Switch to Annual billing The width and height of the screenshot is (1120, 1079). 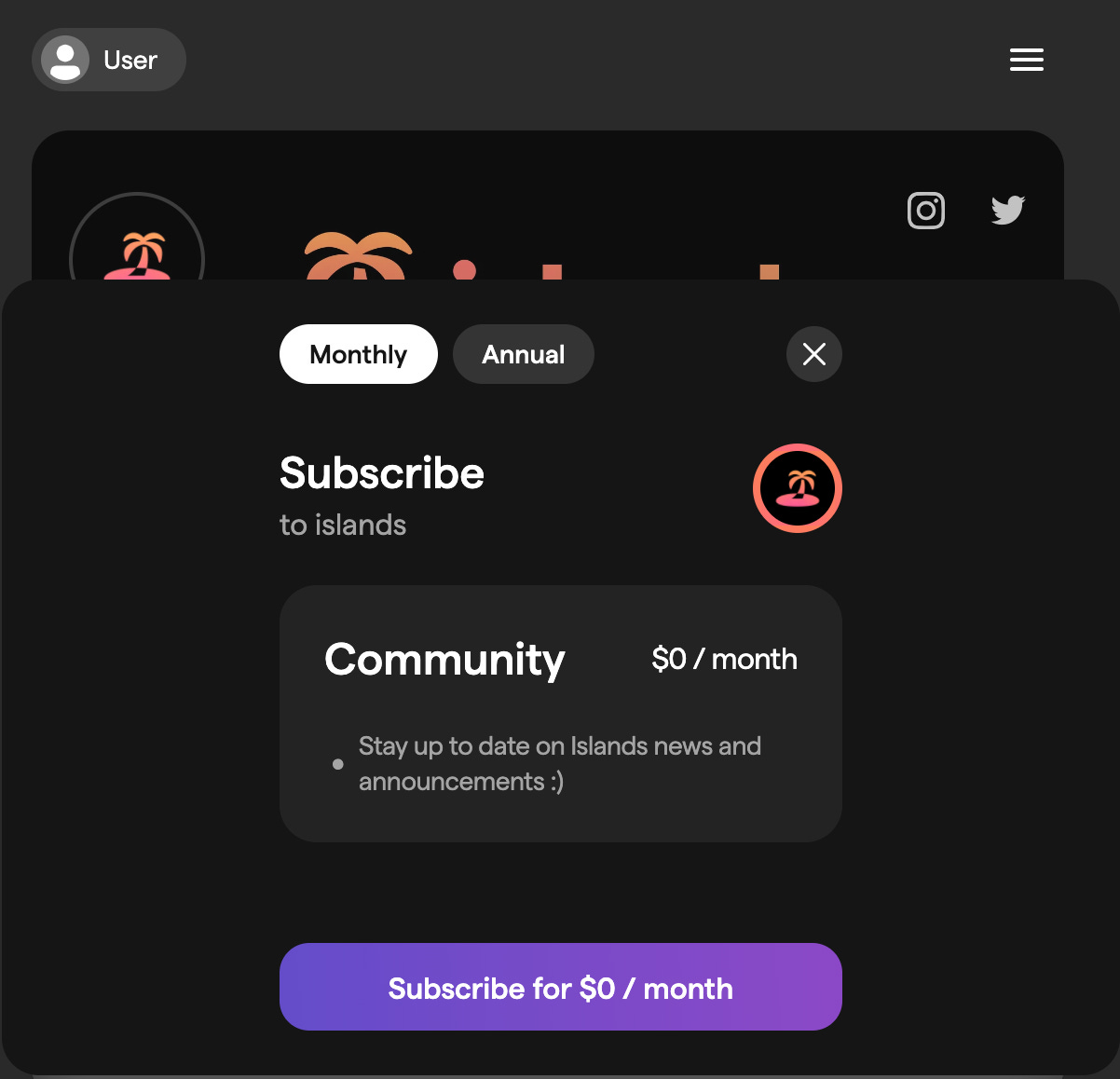click(523, 354)
